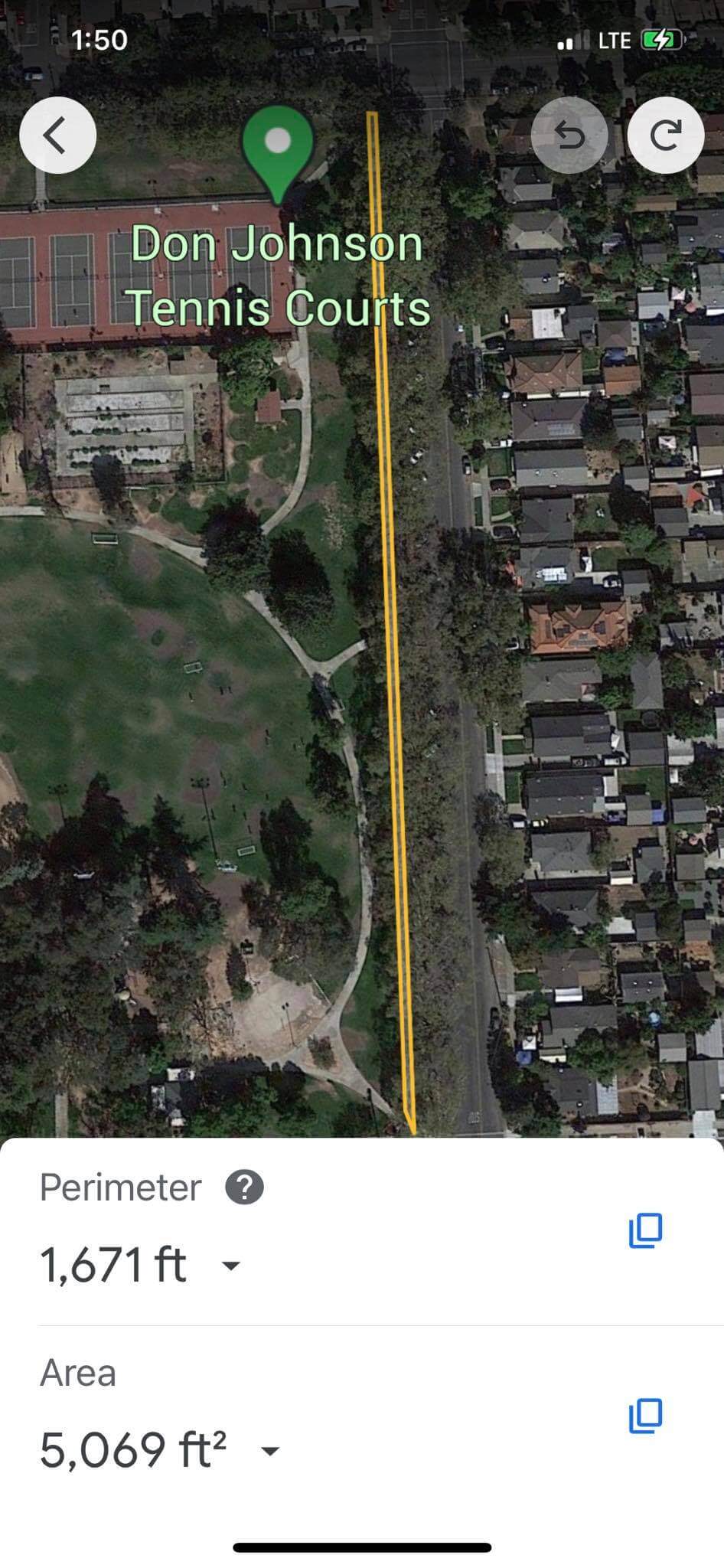This screenshot has height=1568, width=724.
Task: Copy the area value
Action: 645,1416
